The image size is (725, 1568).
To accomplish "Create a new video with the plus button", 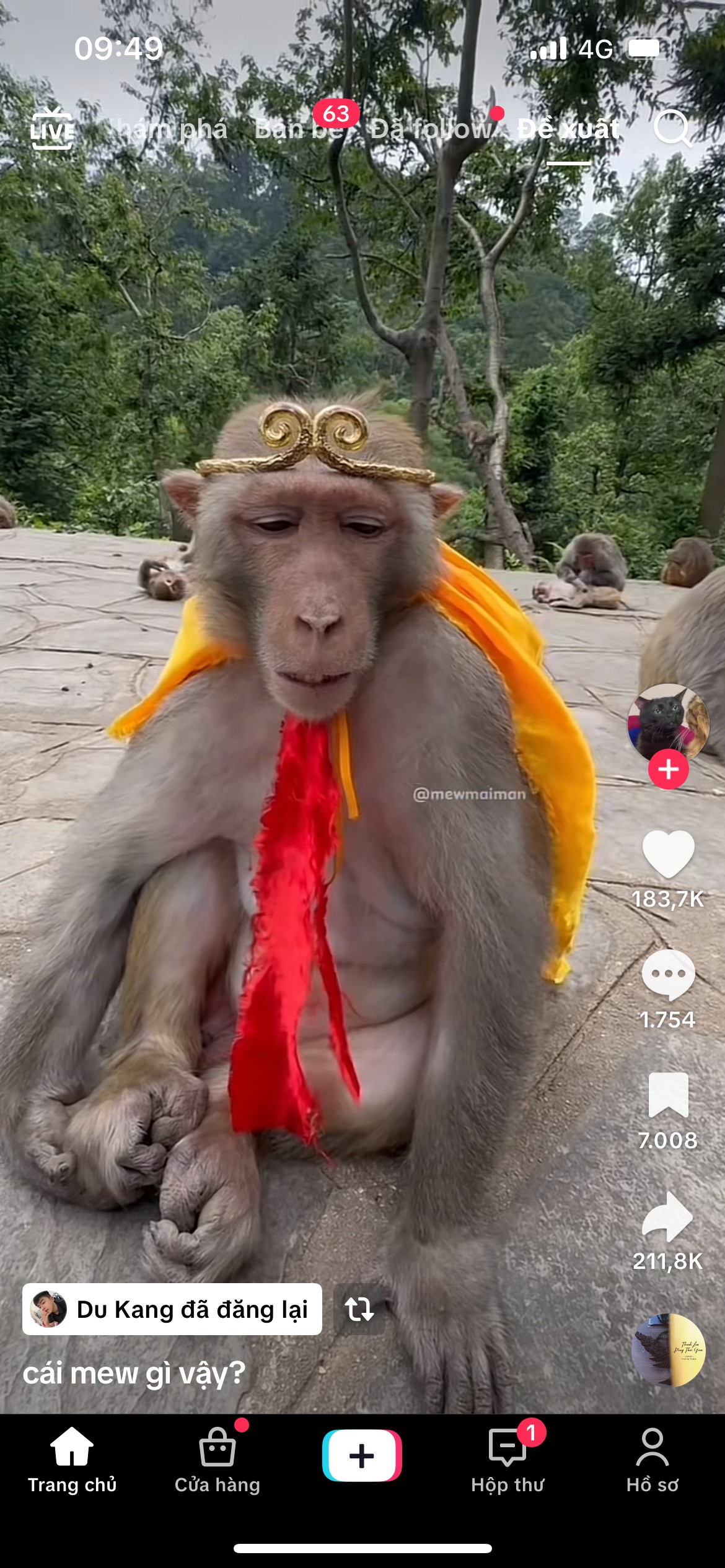I will pos(362,1455).
